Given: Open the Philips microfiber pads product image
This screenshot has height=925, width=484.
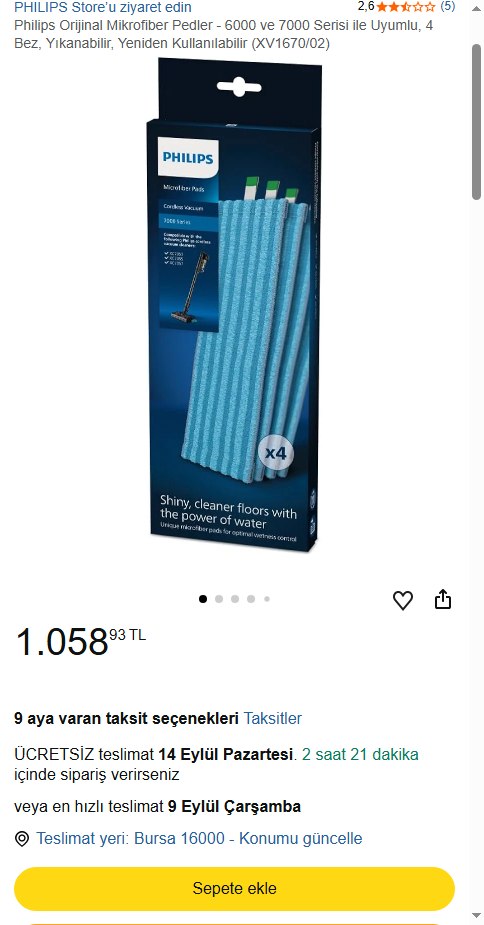Looking at the screenshot, I should pos(234,306).
